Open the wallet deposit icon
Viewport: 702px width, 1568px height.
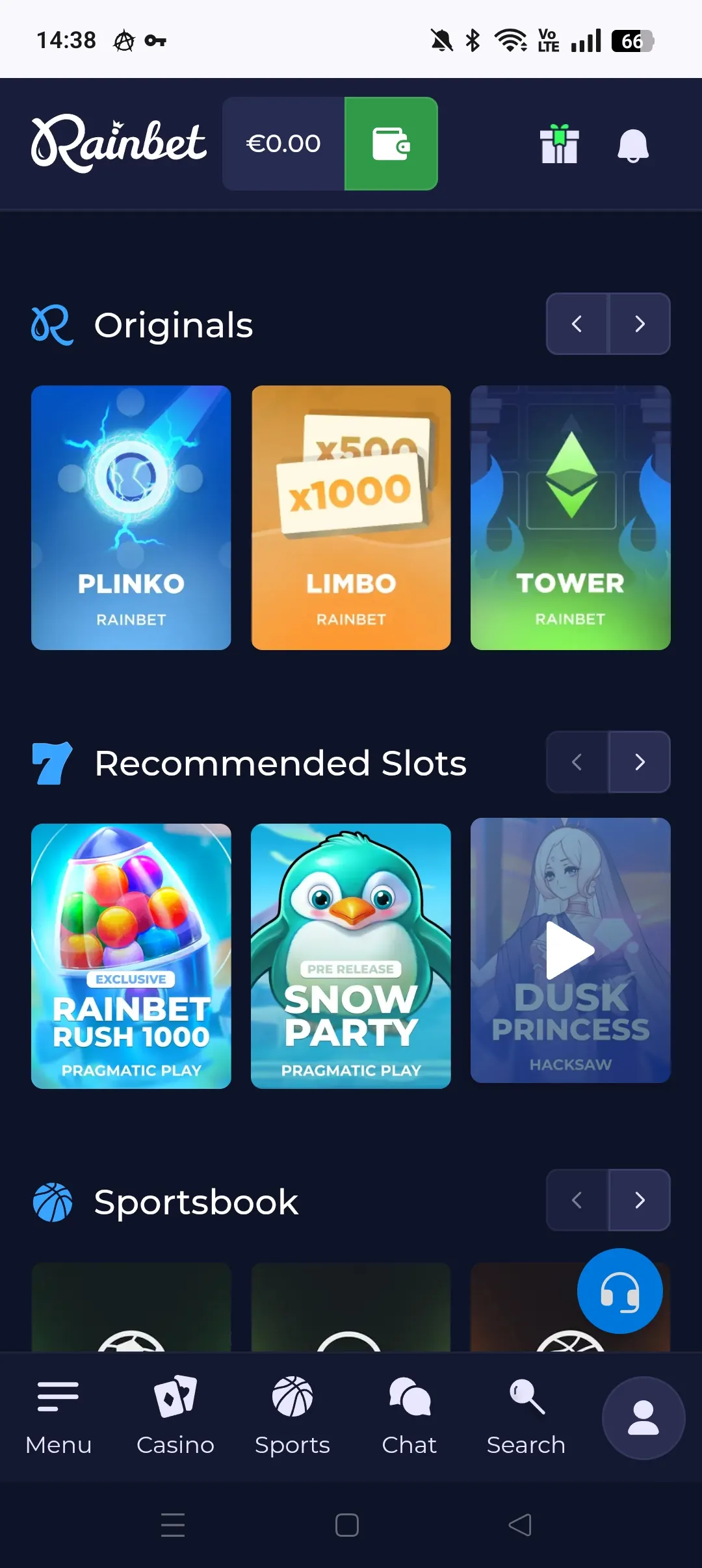click(391, 144)
